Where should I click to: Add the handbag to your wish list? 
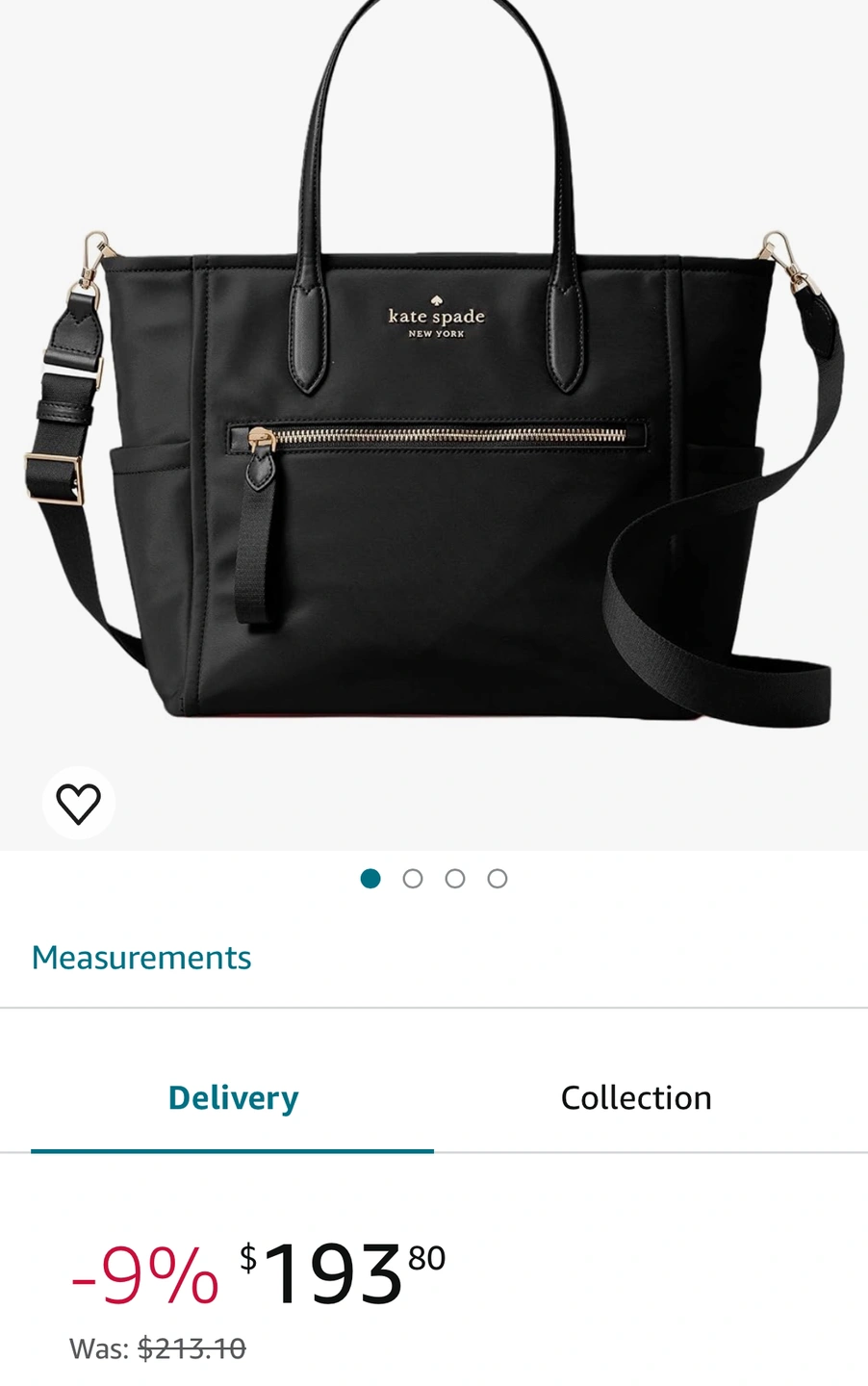[x=78, y=803]
